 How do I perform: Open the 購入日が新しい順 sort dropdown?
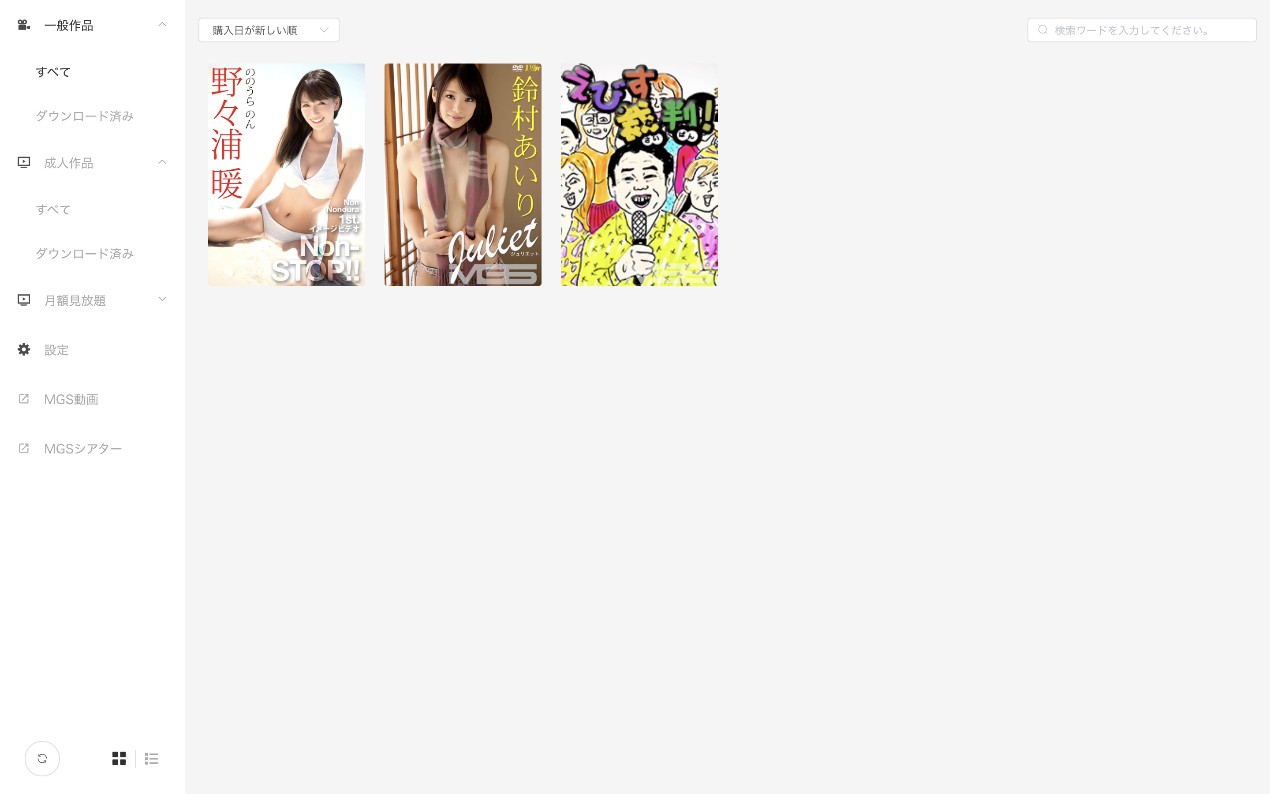(268, 30)
